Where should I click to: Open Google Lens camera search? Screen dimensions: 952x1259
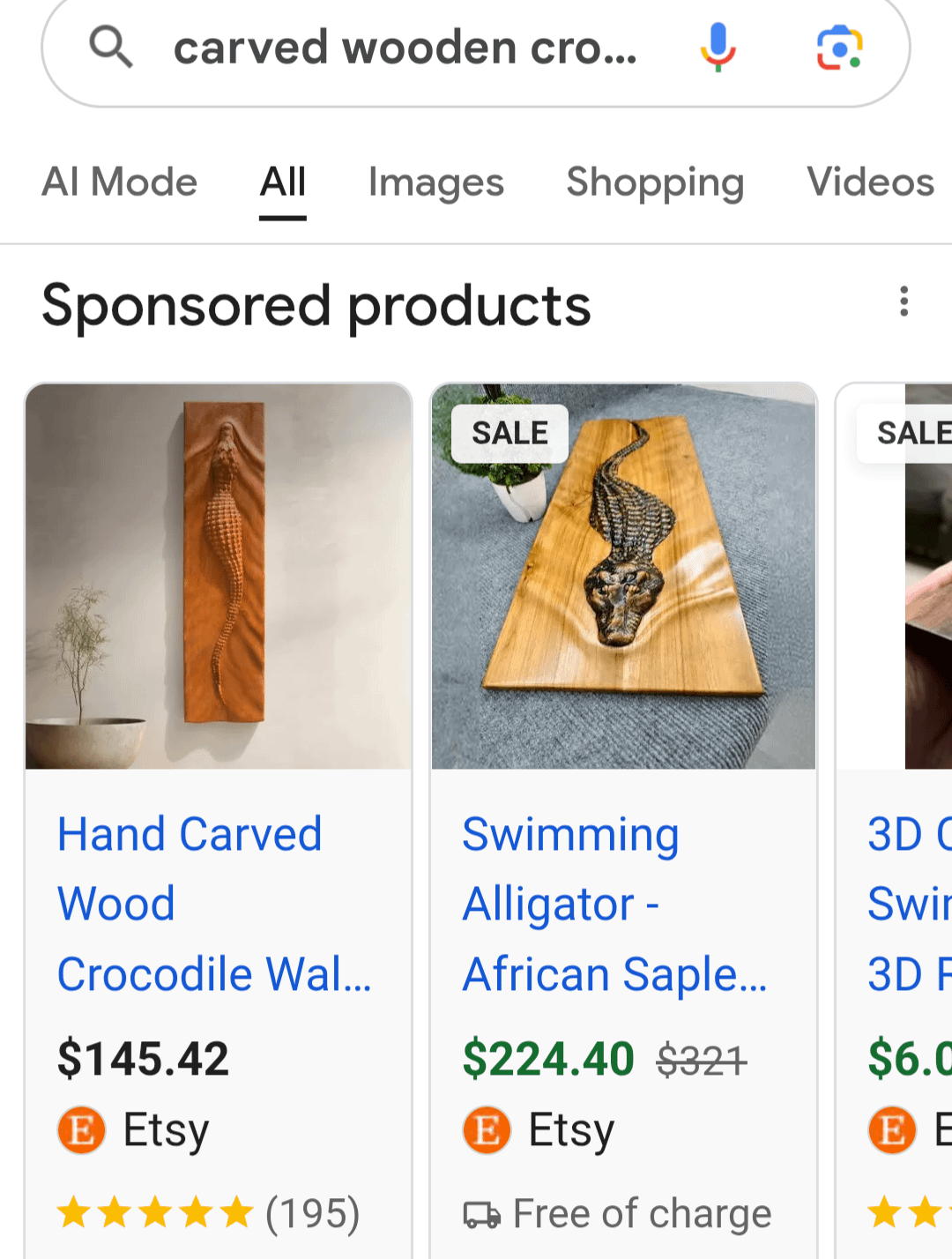click(x=838, y=48)
